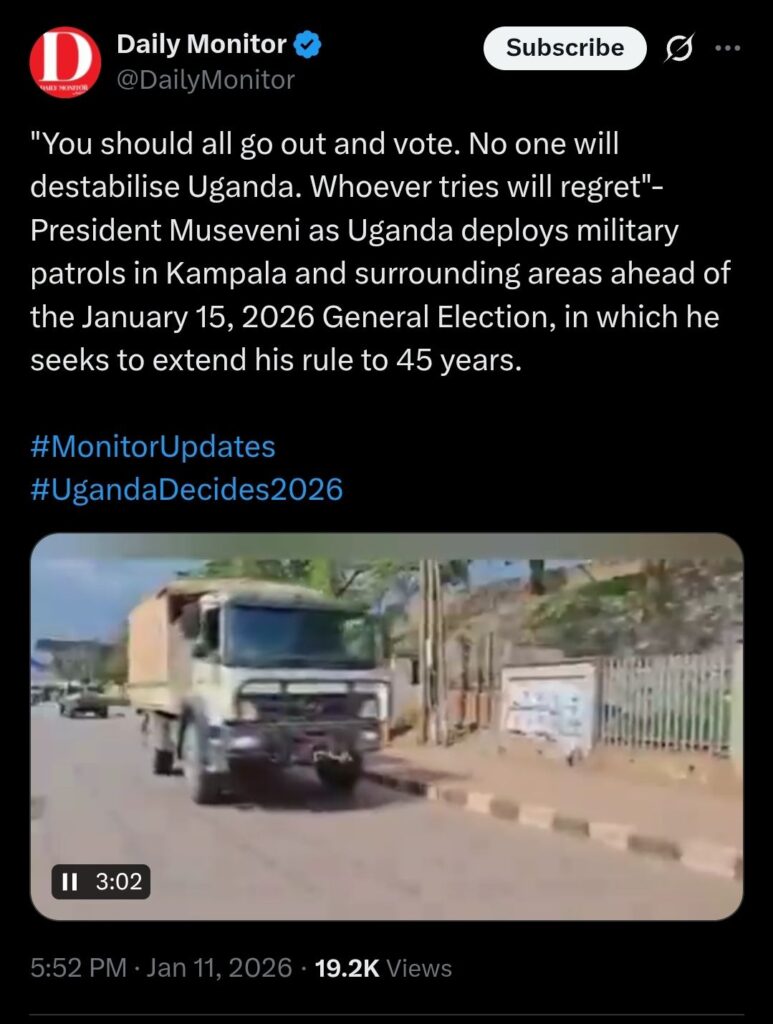Open the Grok icon next to Subscribe

[x=679, y=49]
